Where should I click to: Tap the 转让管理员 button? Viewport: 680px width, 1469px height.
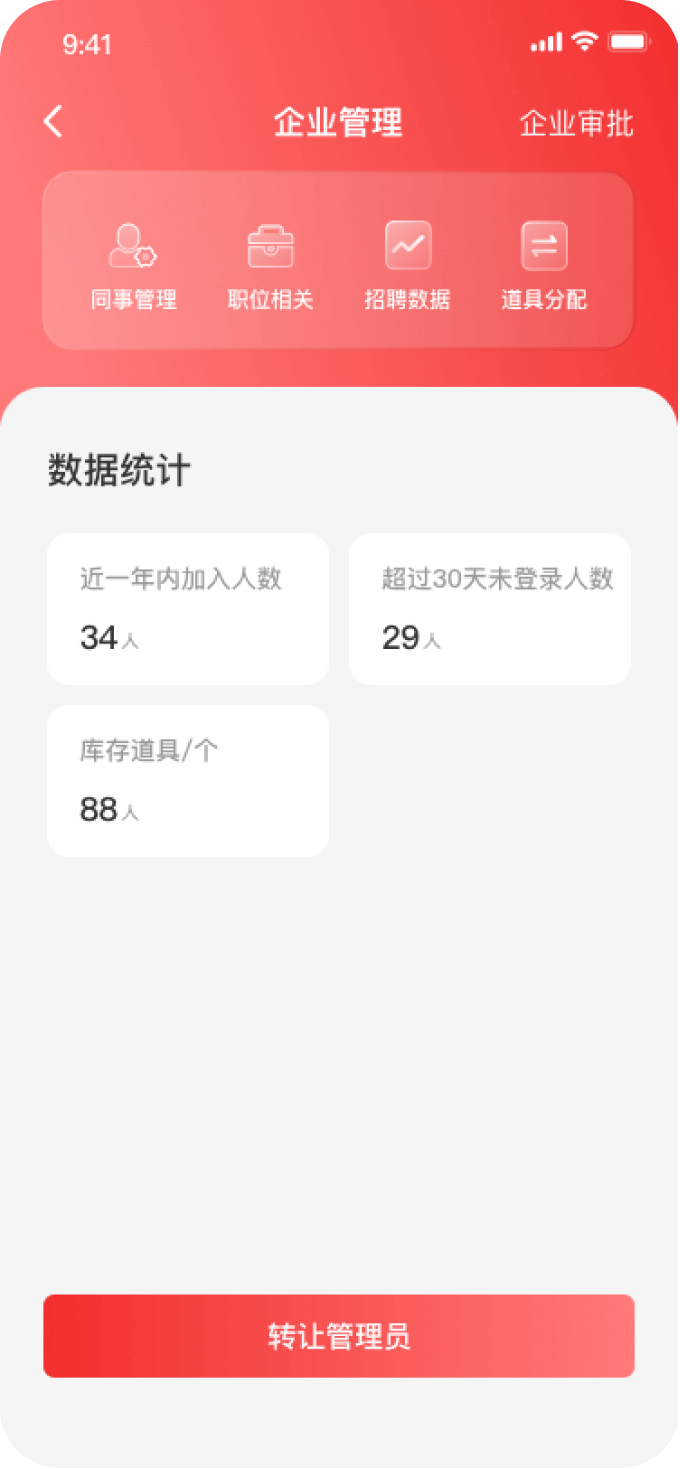pos(339,1336)
